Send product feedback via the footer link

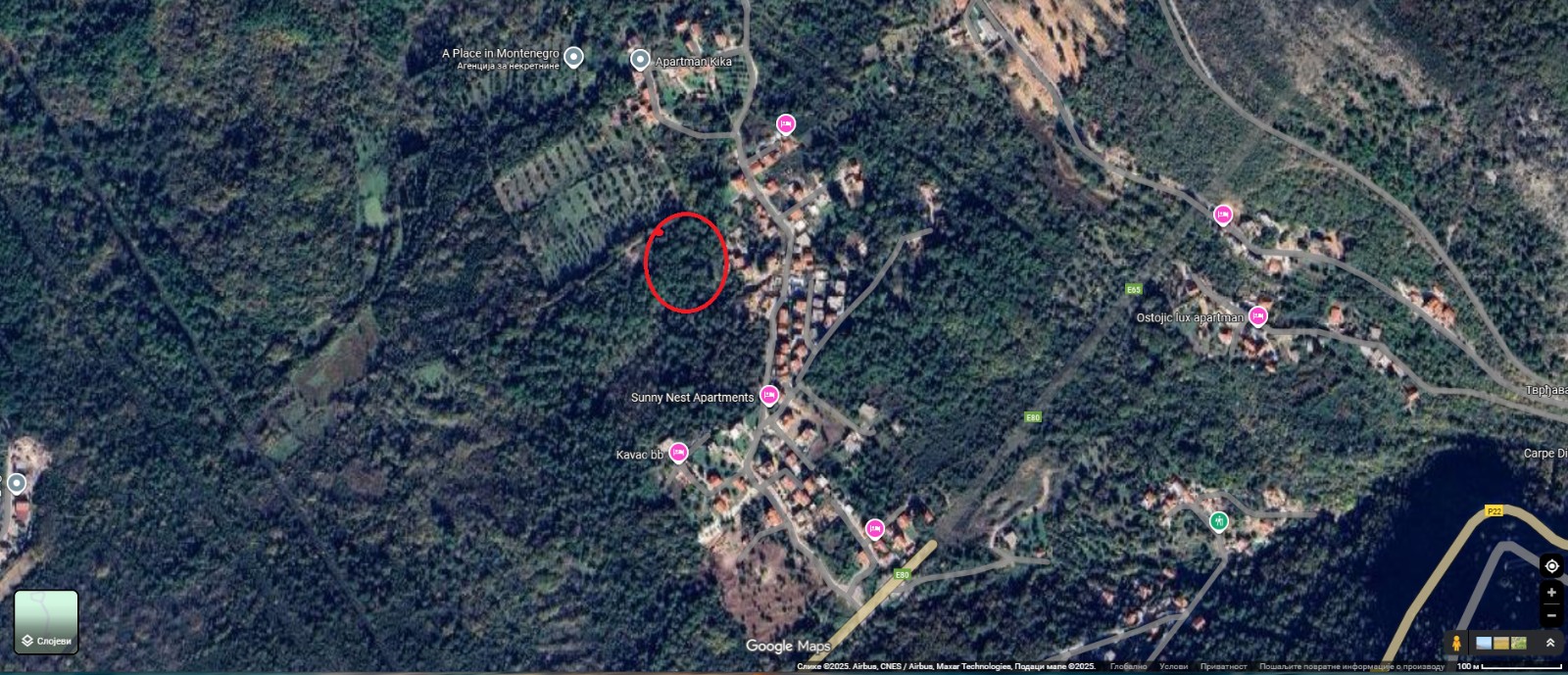point(1351,667)
